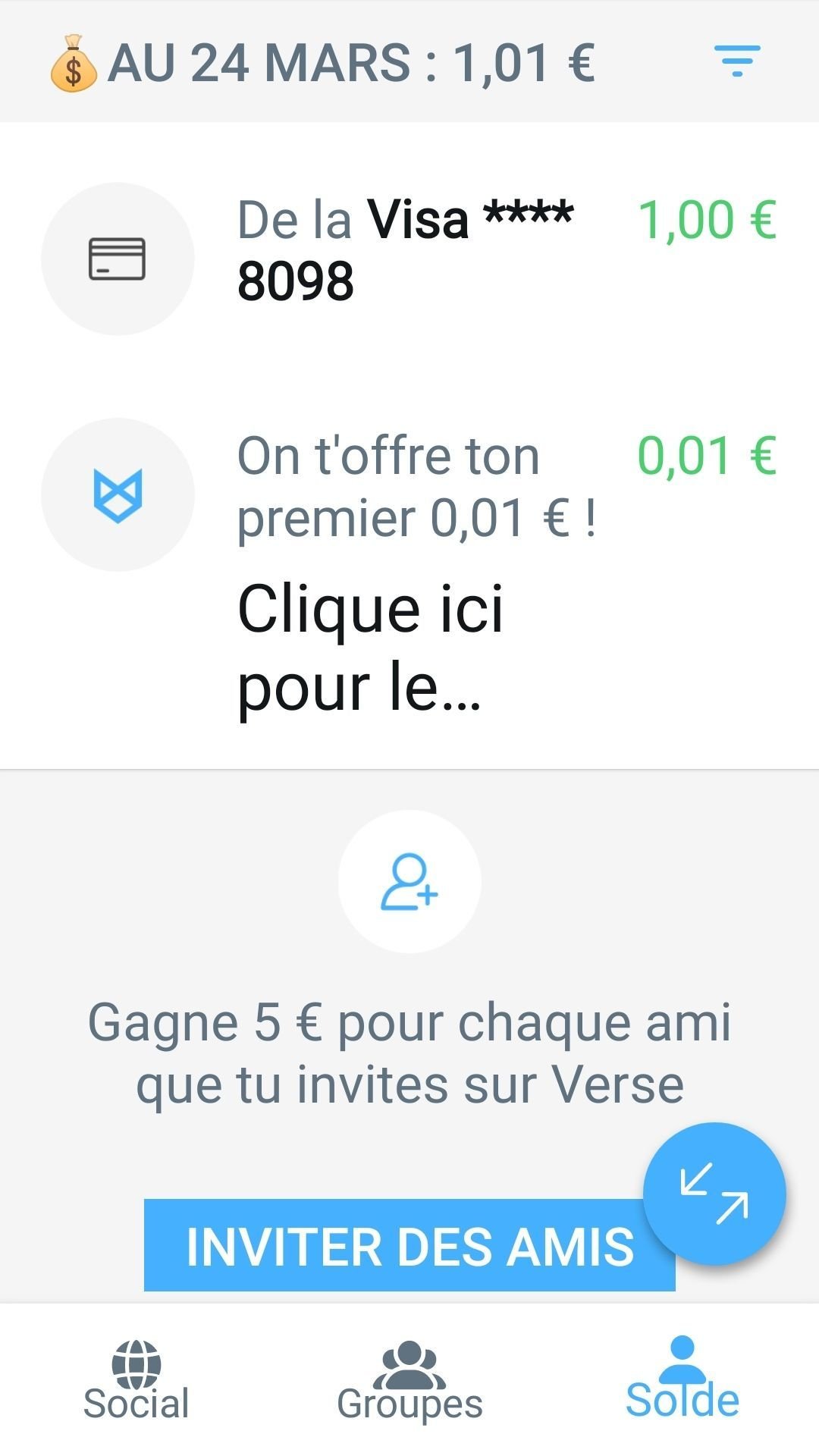Tap INVITER DES AMIS button

coord(409,1245)
